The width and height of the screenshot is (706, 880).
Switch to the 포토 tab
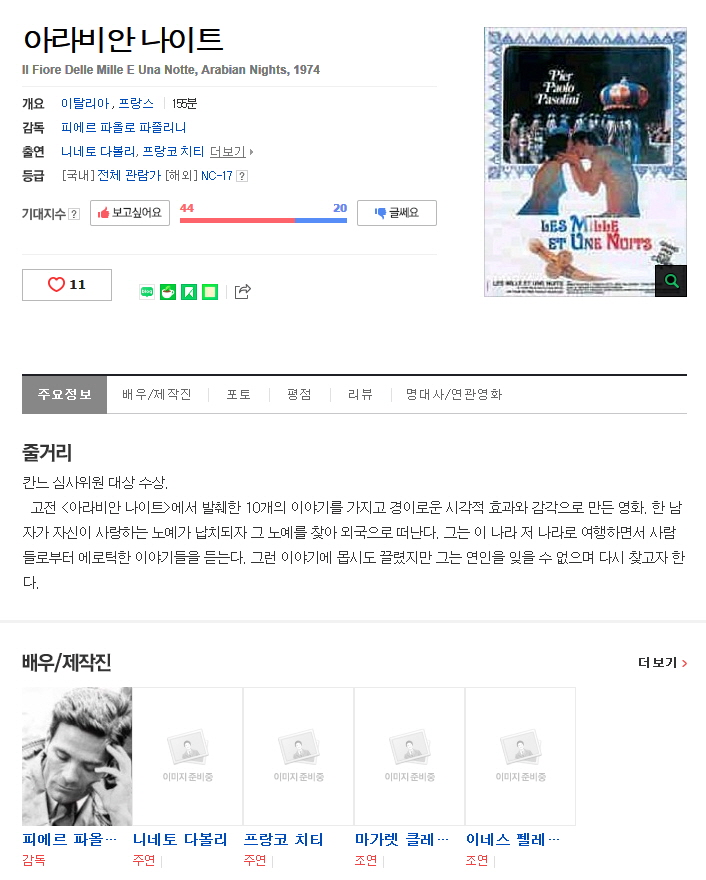point(238,395)
